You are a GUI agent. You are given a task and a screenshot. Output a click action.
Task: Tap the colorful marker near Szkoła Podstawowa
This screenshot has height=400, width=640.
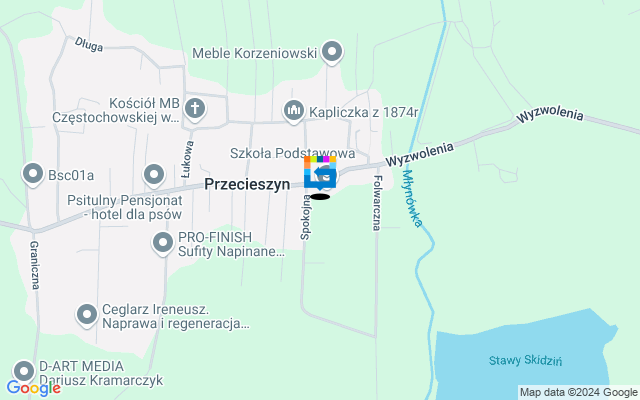[x=320, y=173]
